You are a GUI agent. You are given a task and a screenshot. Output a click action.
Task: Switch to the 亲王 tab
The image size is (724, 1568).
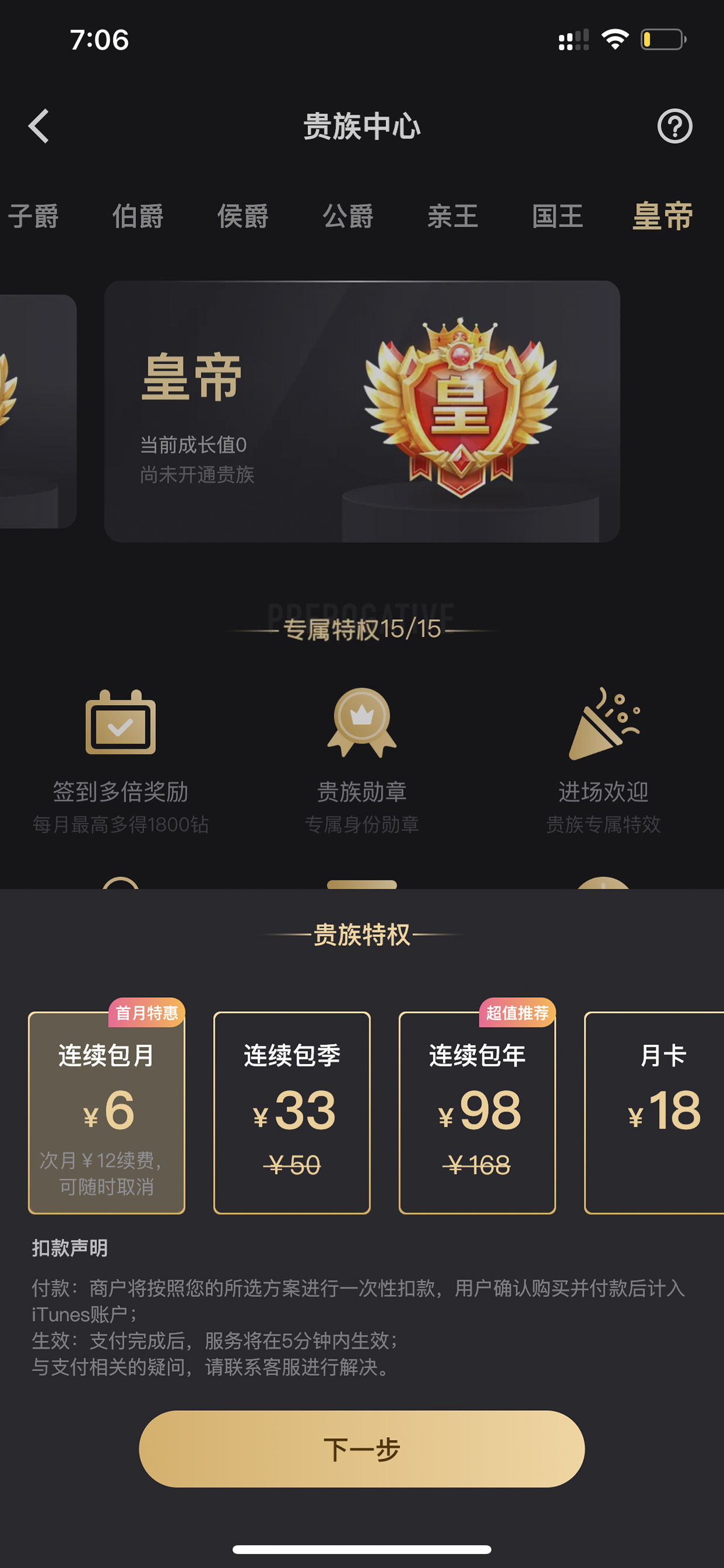pyautogui.click(x=452, y=216)
